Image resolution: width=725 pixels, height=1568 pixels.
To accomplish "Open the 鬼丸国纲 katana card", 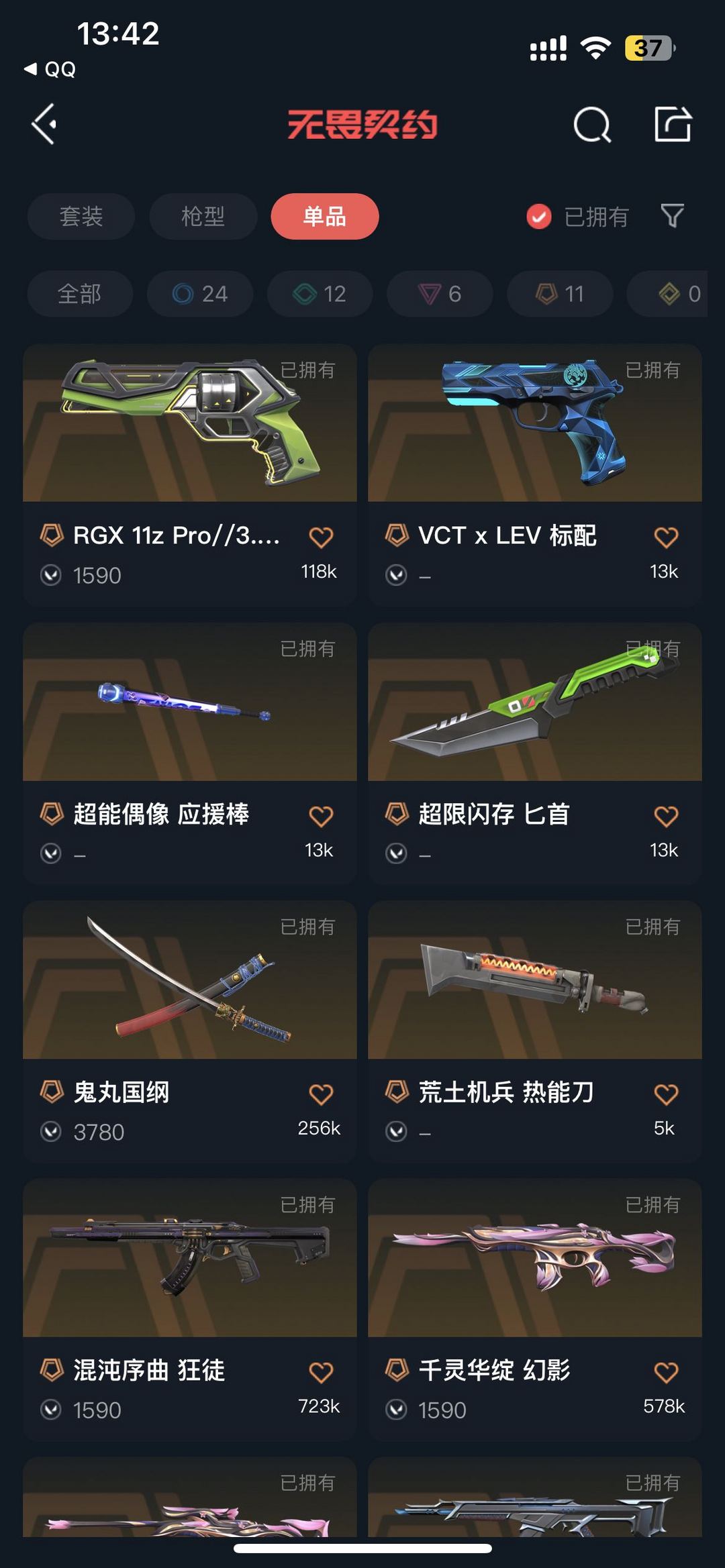I will pos(190,1032).
